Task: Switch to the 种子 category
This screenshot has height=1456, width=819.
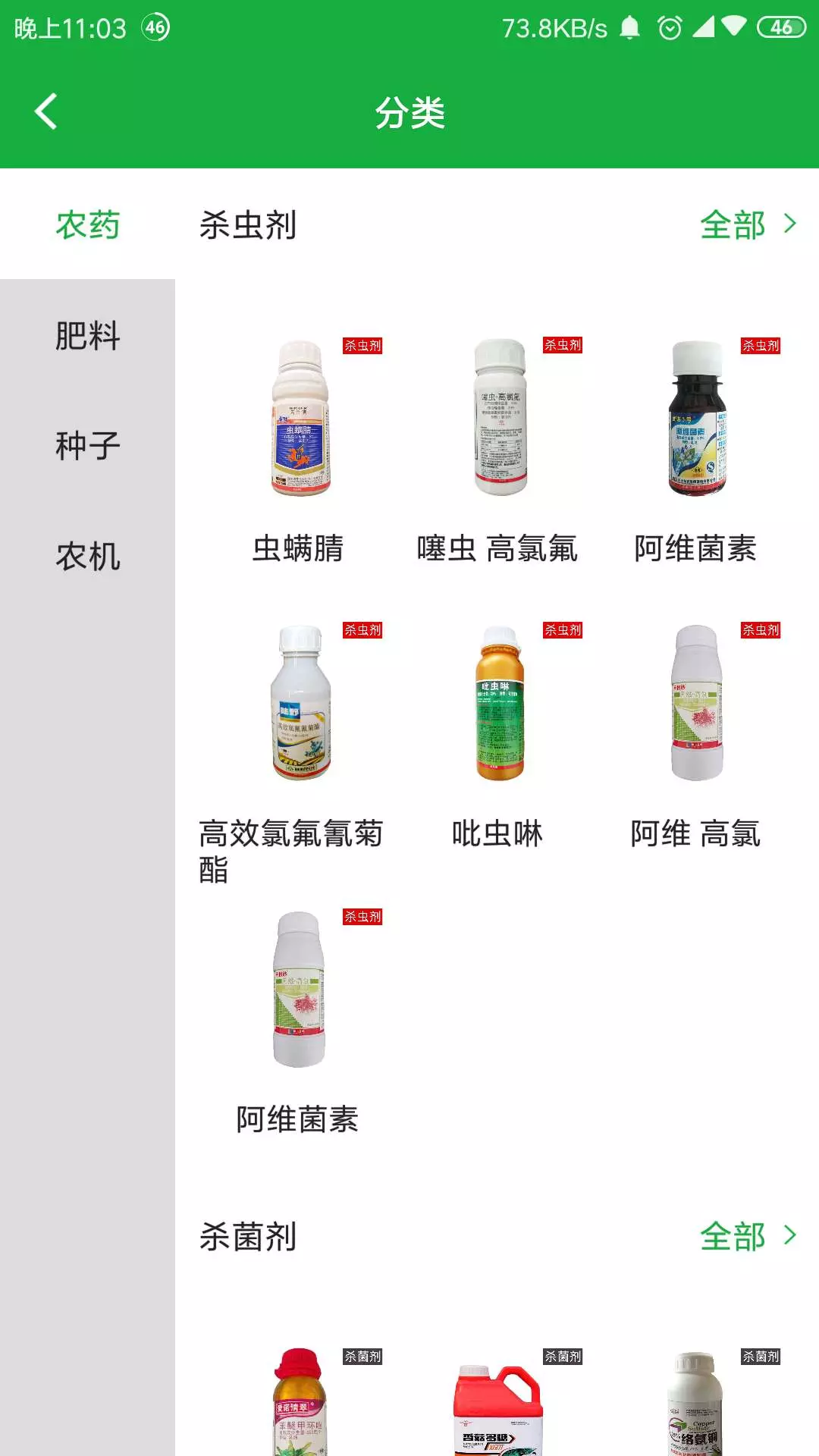Action: coord(87,445)
